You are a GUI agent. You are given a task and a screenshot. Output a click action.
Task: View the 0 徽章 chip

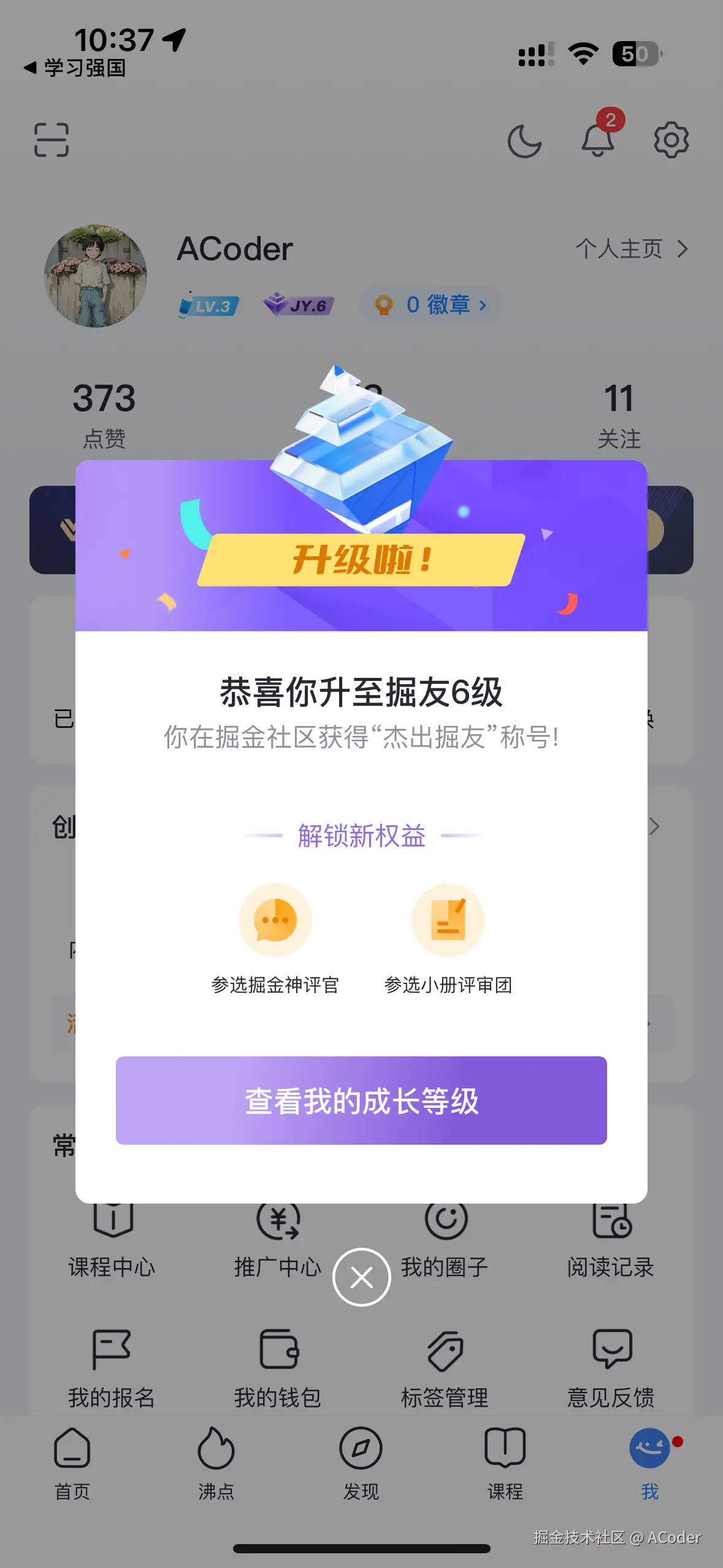point(431,305)
